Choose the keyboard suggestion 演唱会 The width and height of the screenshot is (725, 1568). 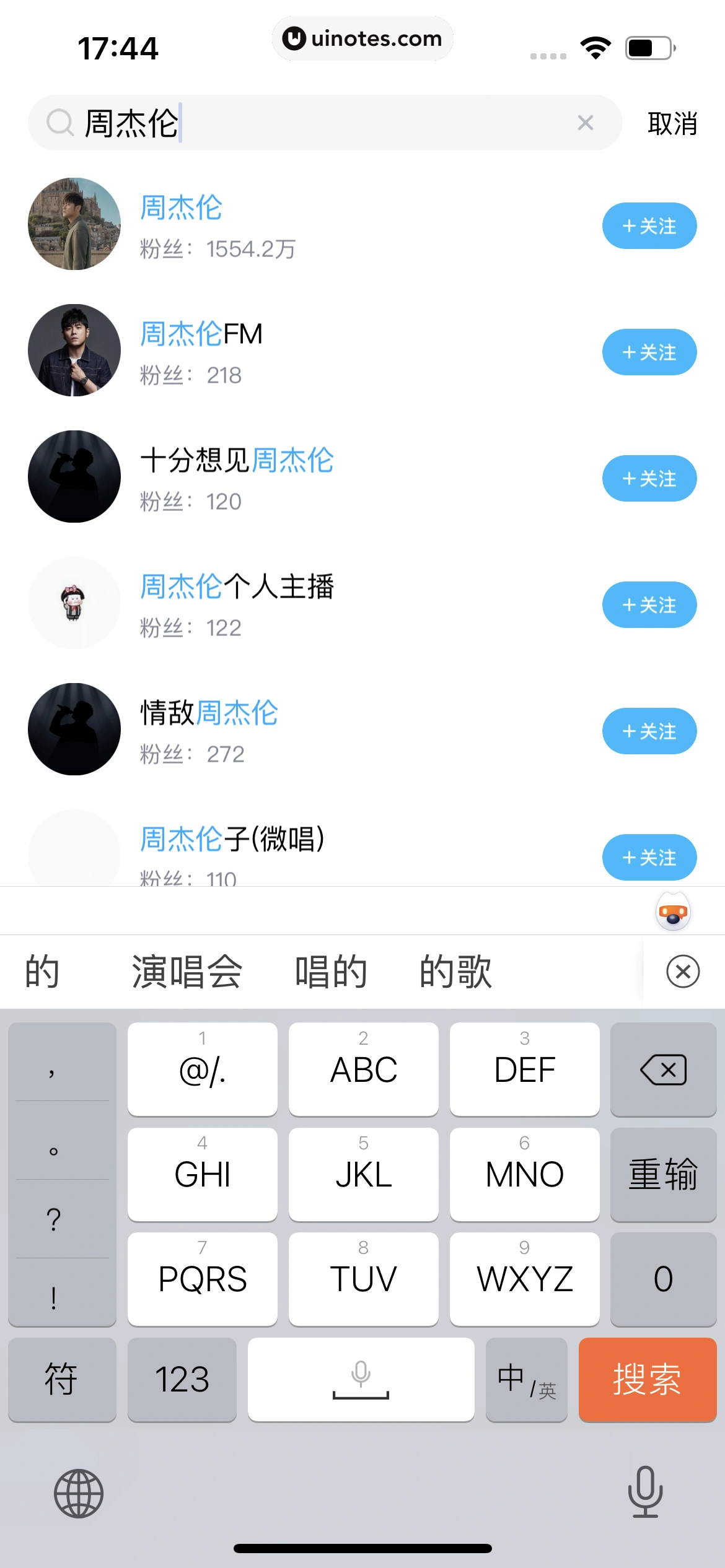[x=187, y=972]
